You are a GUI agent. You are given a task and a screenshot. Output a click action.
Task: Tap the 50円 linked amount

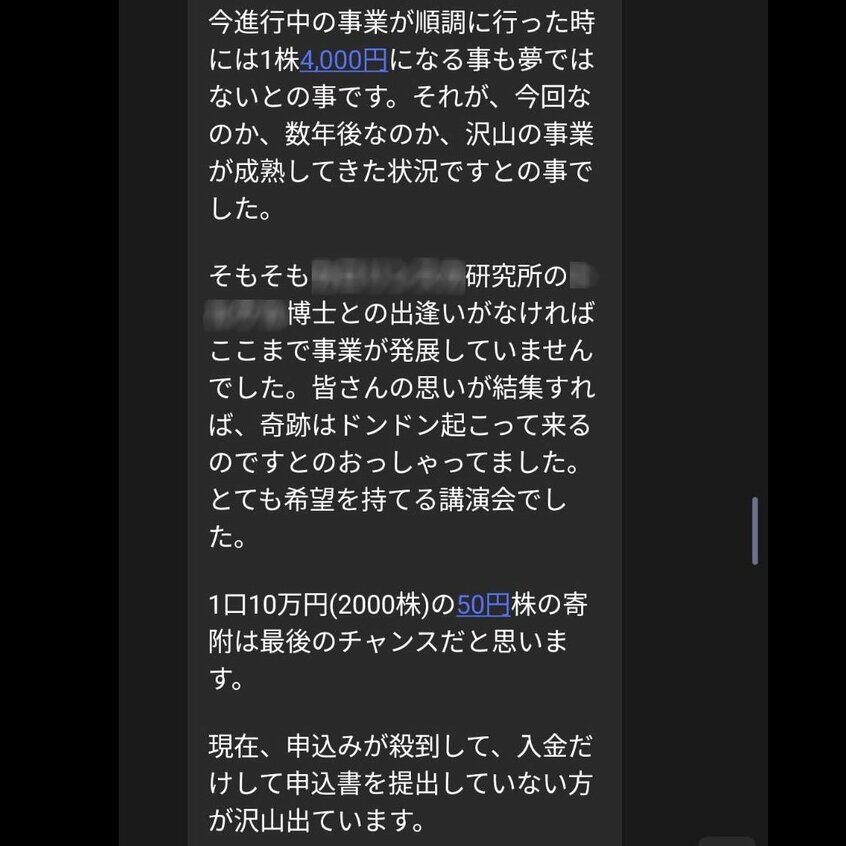coord(484,604)
